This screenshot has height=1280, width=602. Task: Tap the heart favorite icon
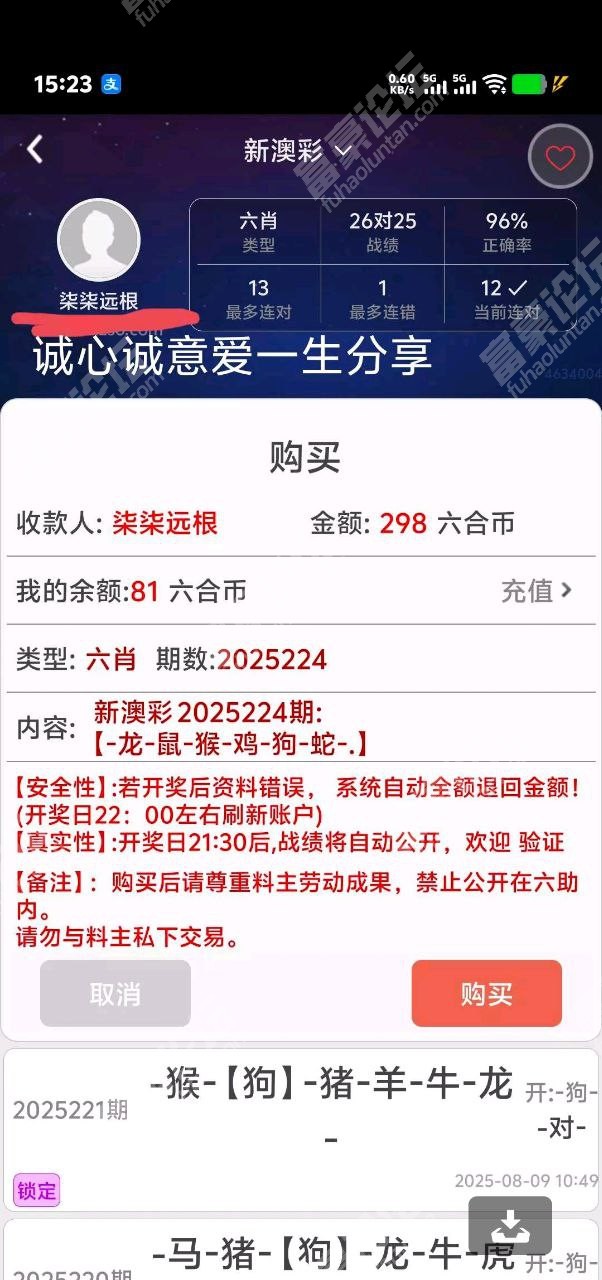[x=560, y=157]
